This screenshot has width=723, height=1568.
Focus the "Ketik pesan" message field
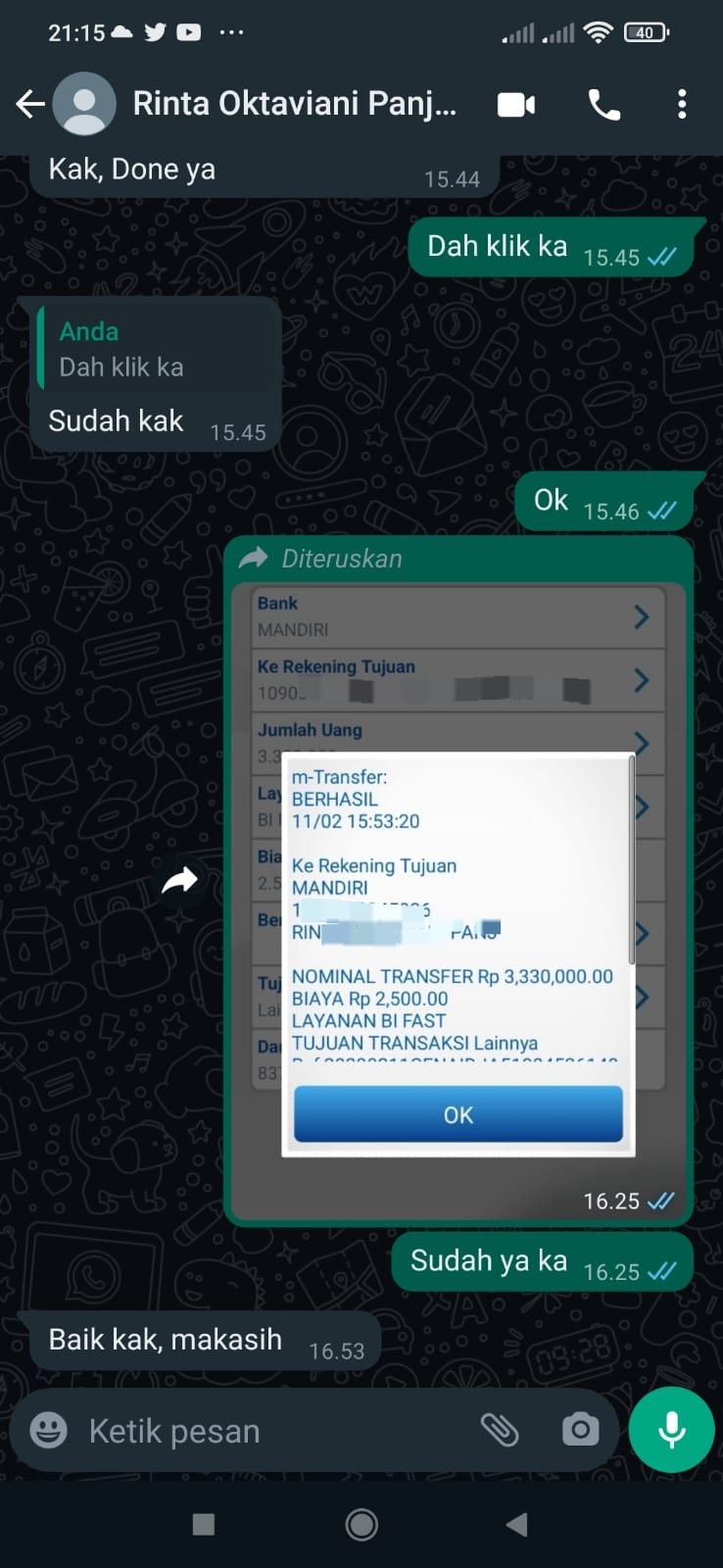[265, 1431]
